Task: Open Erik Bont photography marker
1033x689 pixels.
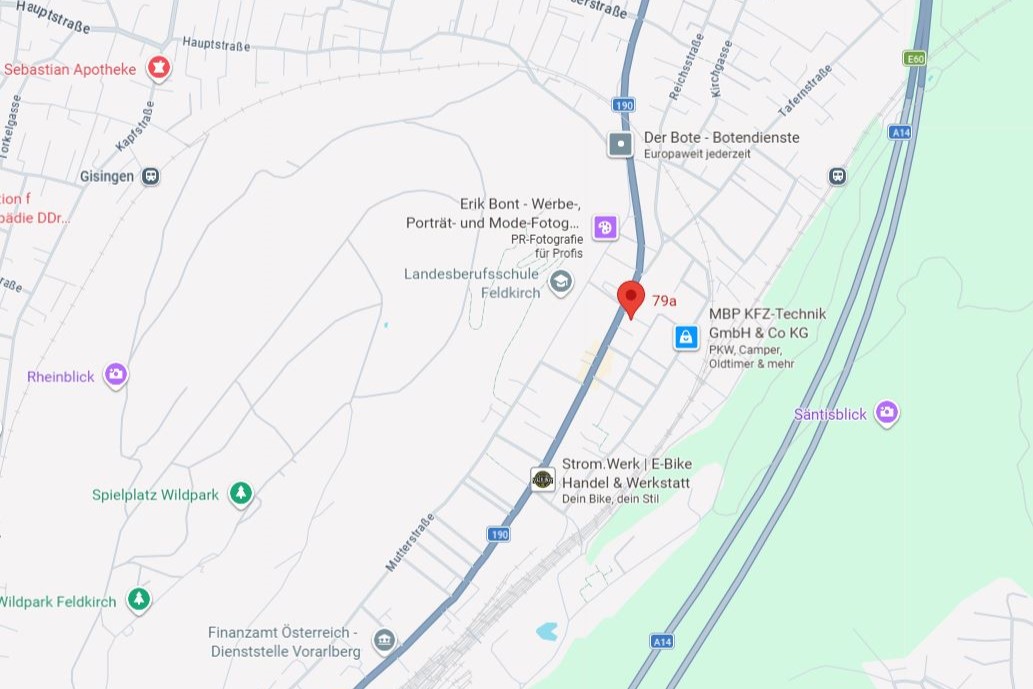Action: (605, 228)
